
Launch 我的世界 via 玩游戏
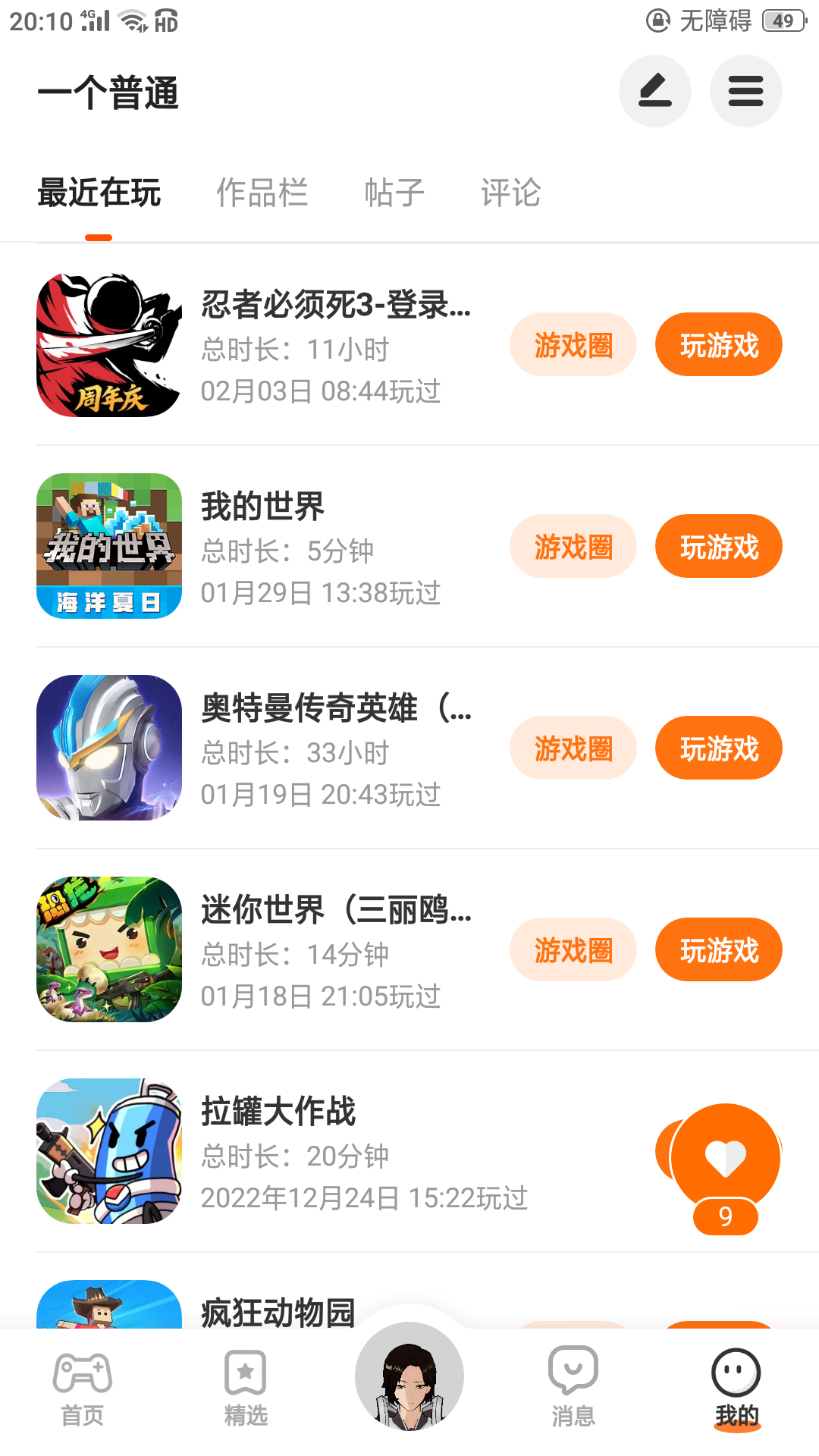pyautogui.click(x=718, y=547)
